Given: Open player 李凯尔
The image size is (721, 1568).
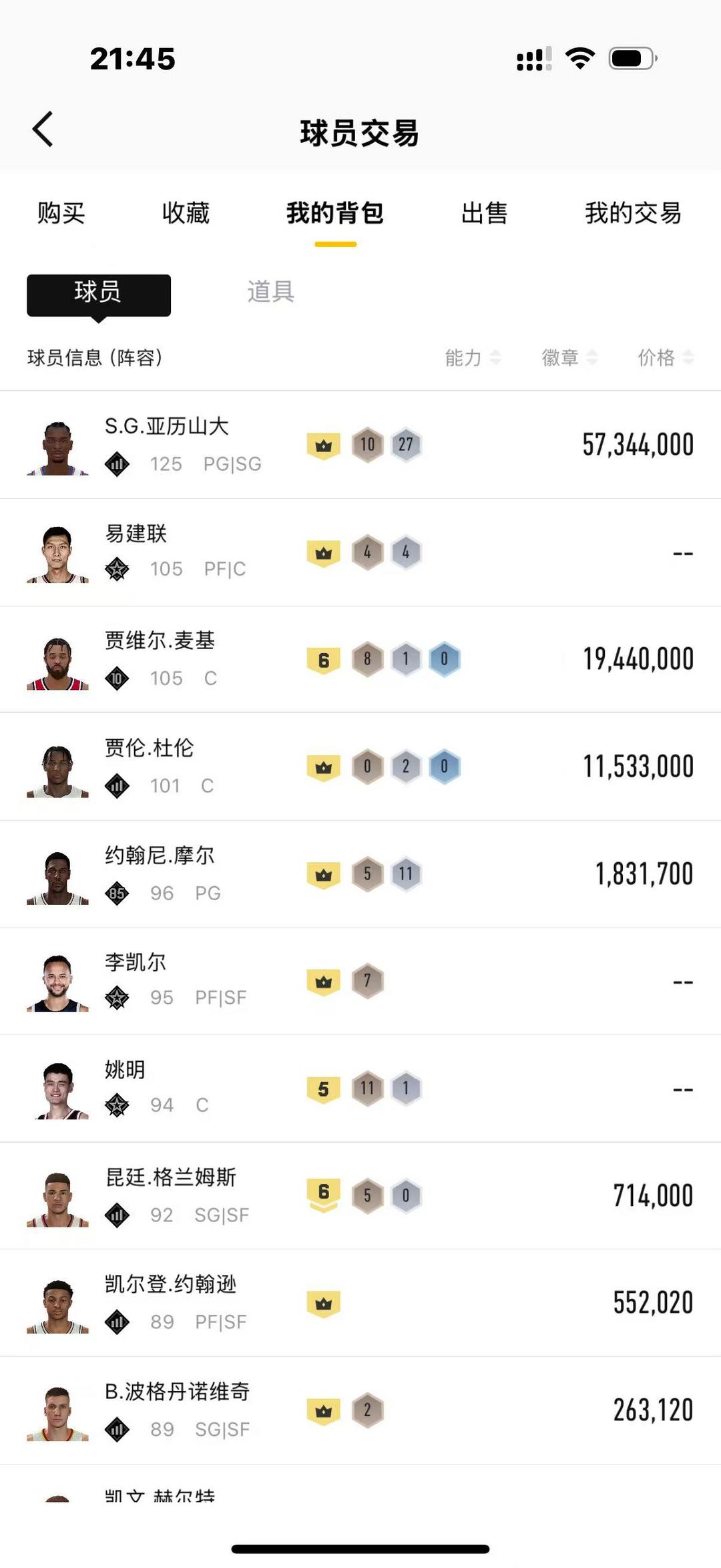Looking at the screenshot, I should pos(136,980).
